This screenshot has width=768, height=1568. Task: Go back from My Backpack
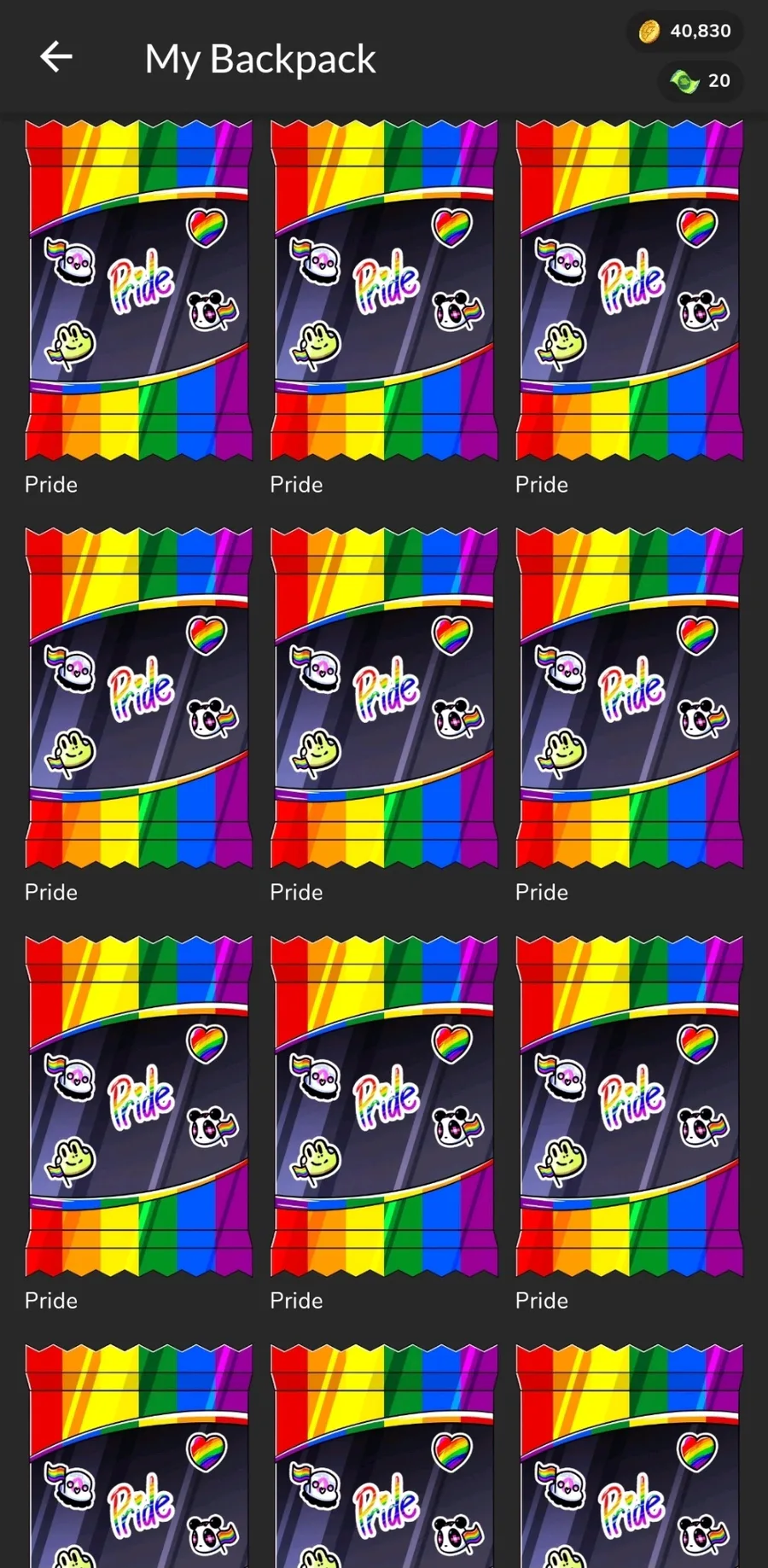pyautogui.click(x=56, y=57)
